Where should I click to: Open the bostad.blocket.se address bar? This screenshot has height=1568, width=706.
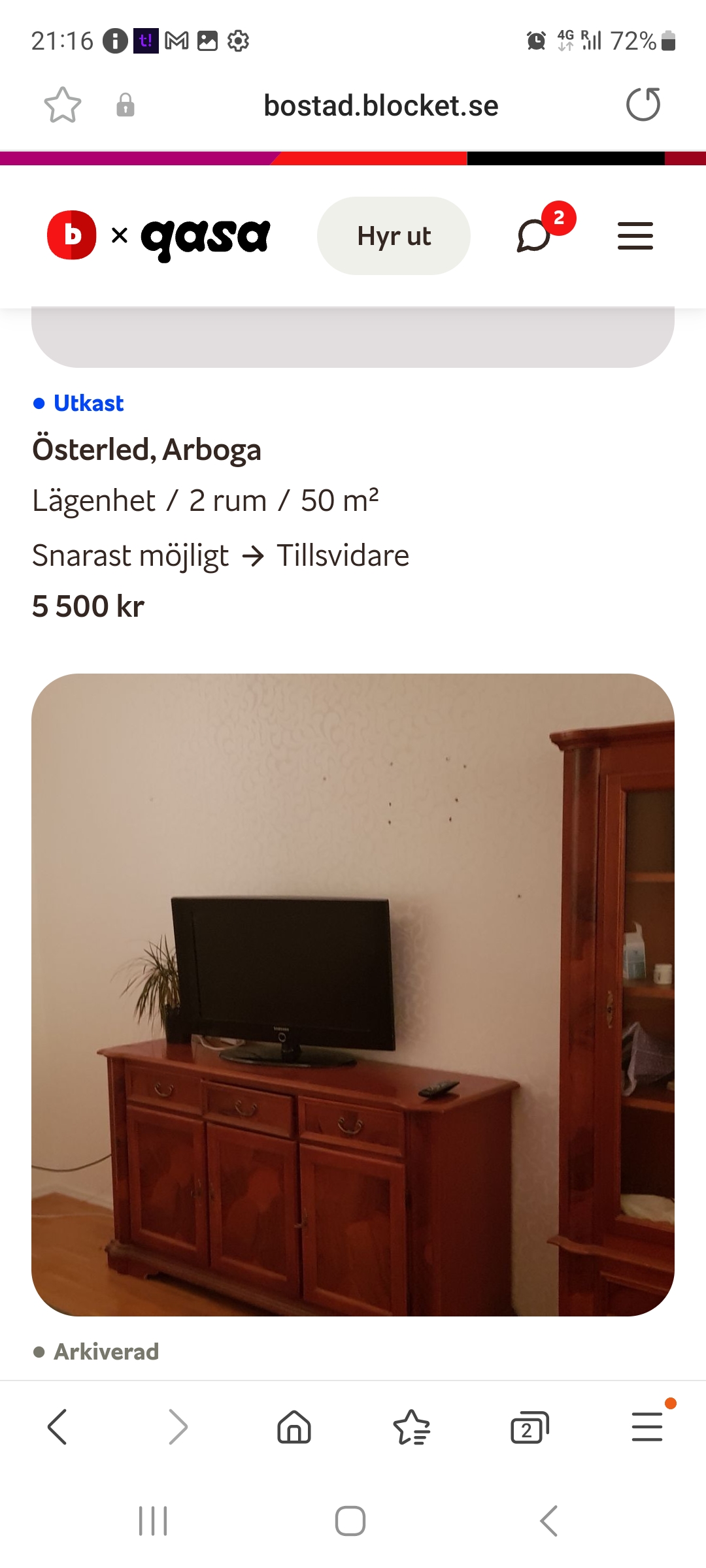pos(380,106)
